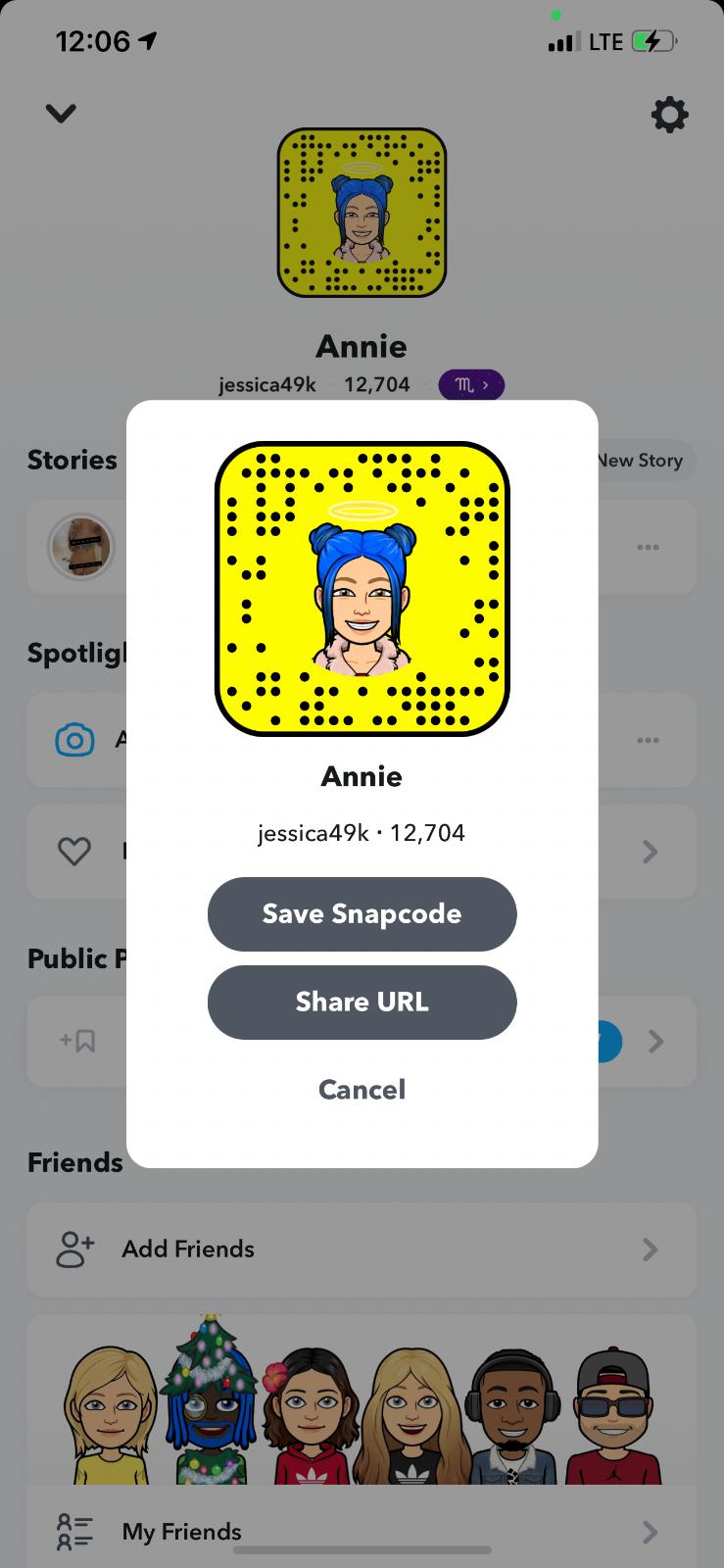Open the settings gear icon
This screenshot has height=1568, width=724.
(x=669, y=115)
